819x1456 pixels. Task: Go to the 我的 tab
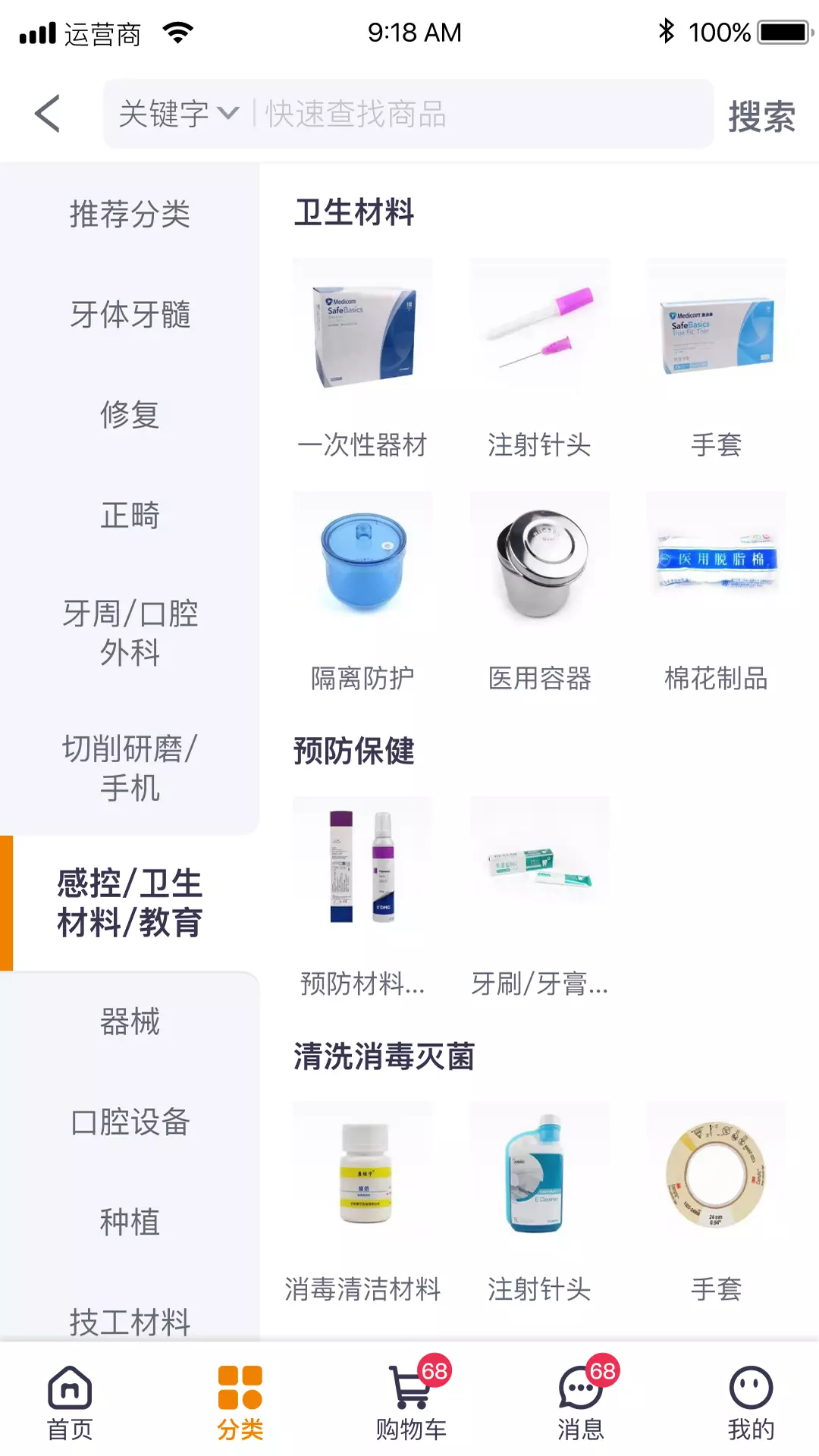[x=751, y=1403]
